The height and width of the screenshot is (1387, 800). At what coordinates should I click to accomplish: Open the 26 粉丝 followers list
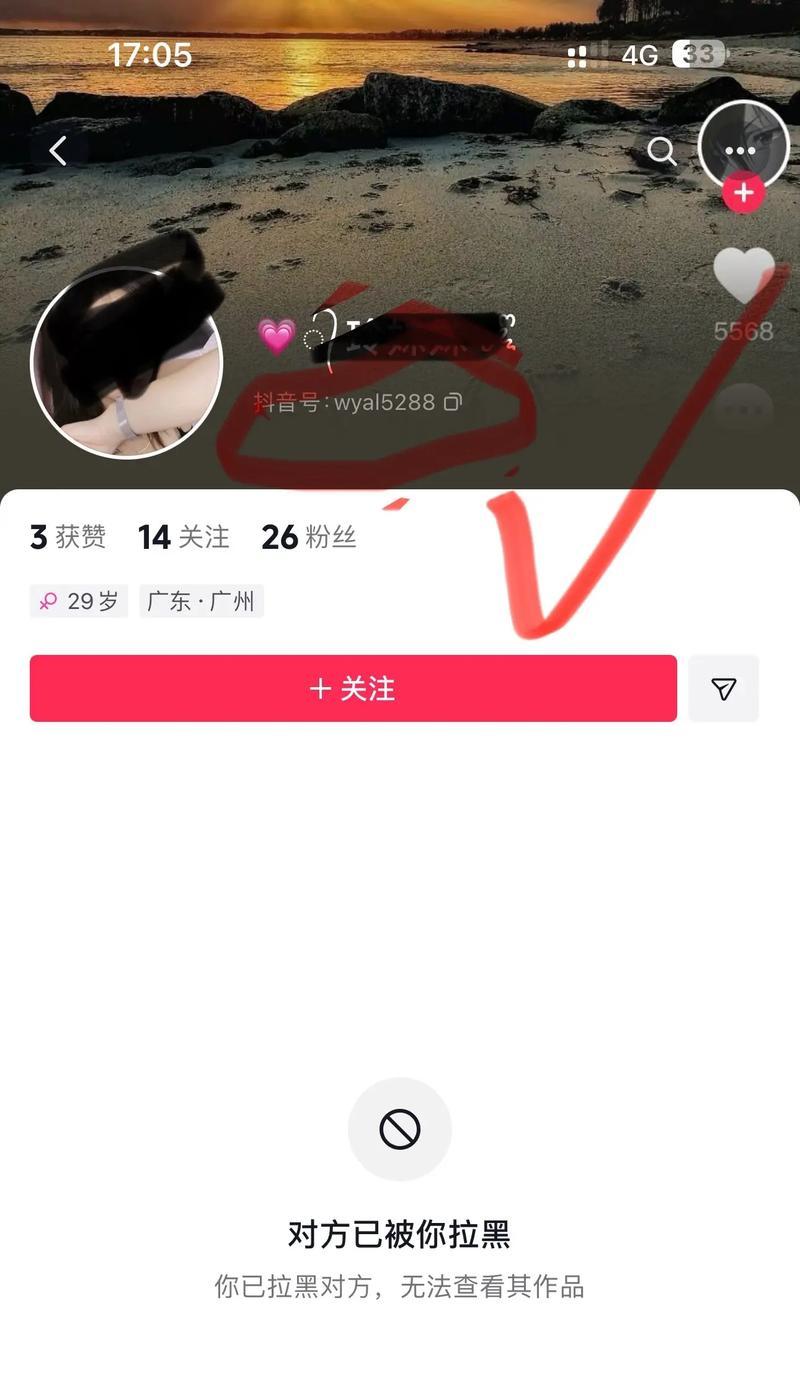[x=308, y=537]
